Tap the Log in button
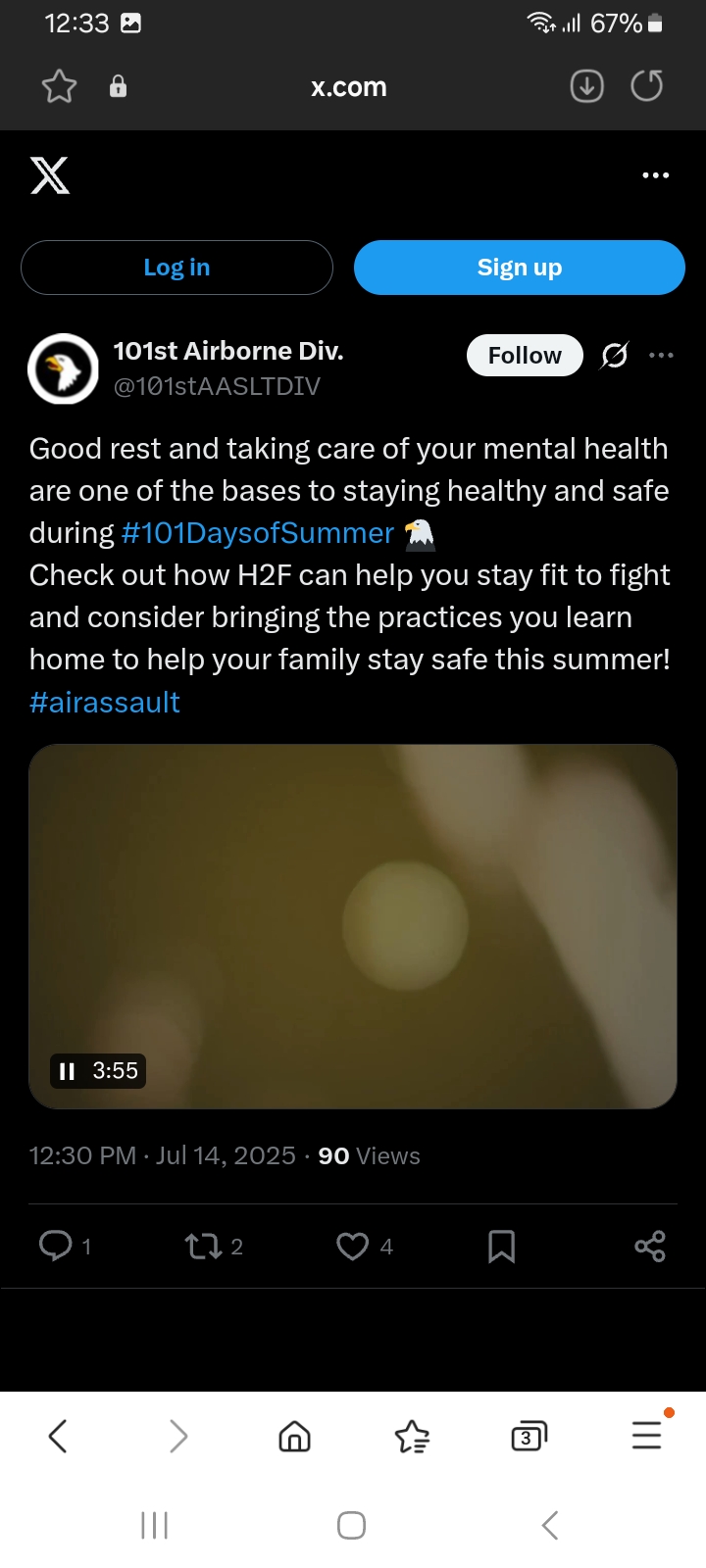The width and height of the screenshot is (706, 1568). (x=176, y=268)
